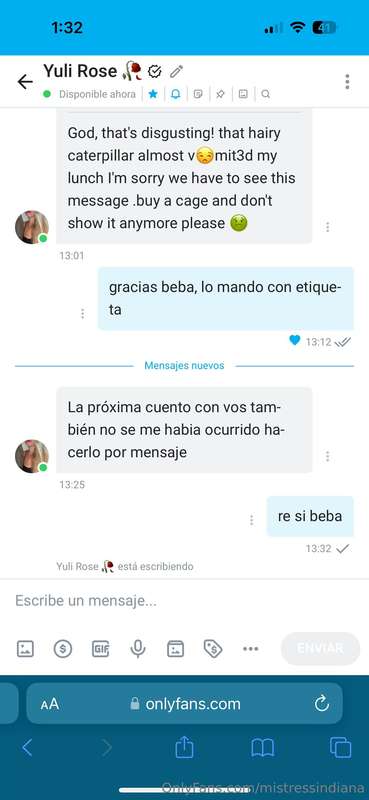369x800 pixels.
Task: Open the chat overflow menu at top right
Action: pyautogui.click(x=347, y=82)
